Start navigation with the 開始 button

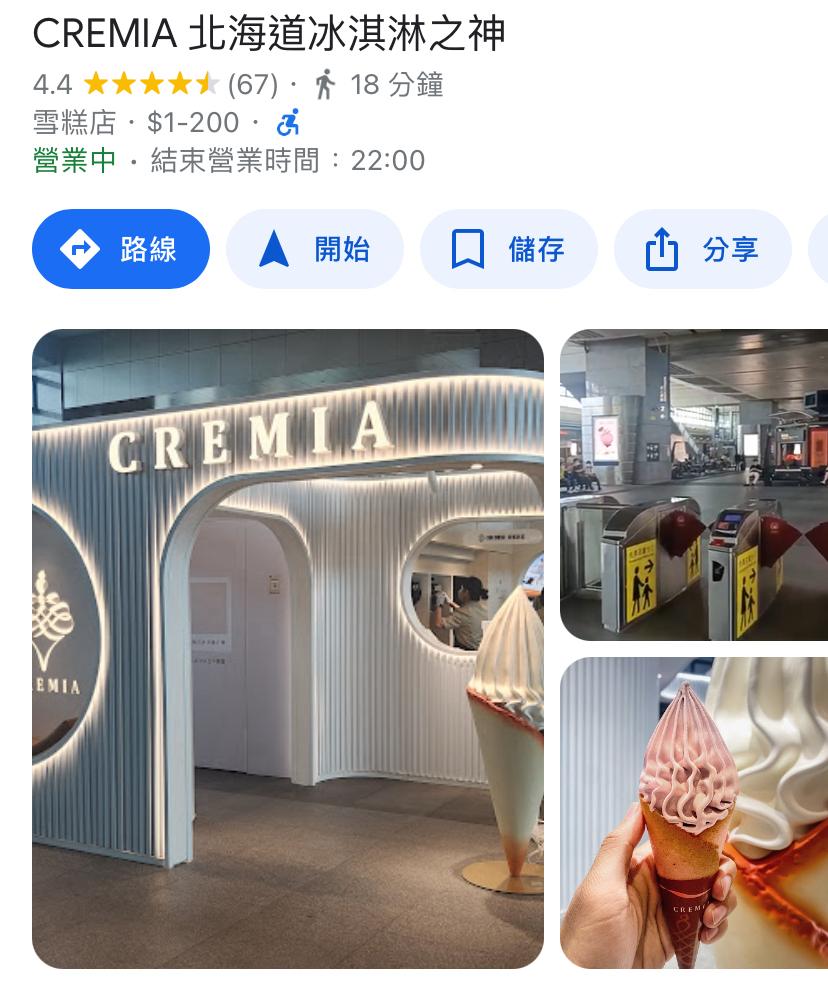[x=314, y=249]
